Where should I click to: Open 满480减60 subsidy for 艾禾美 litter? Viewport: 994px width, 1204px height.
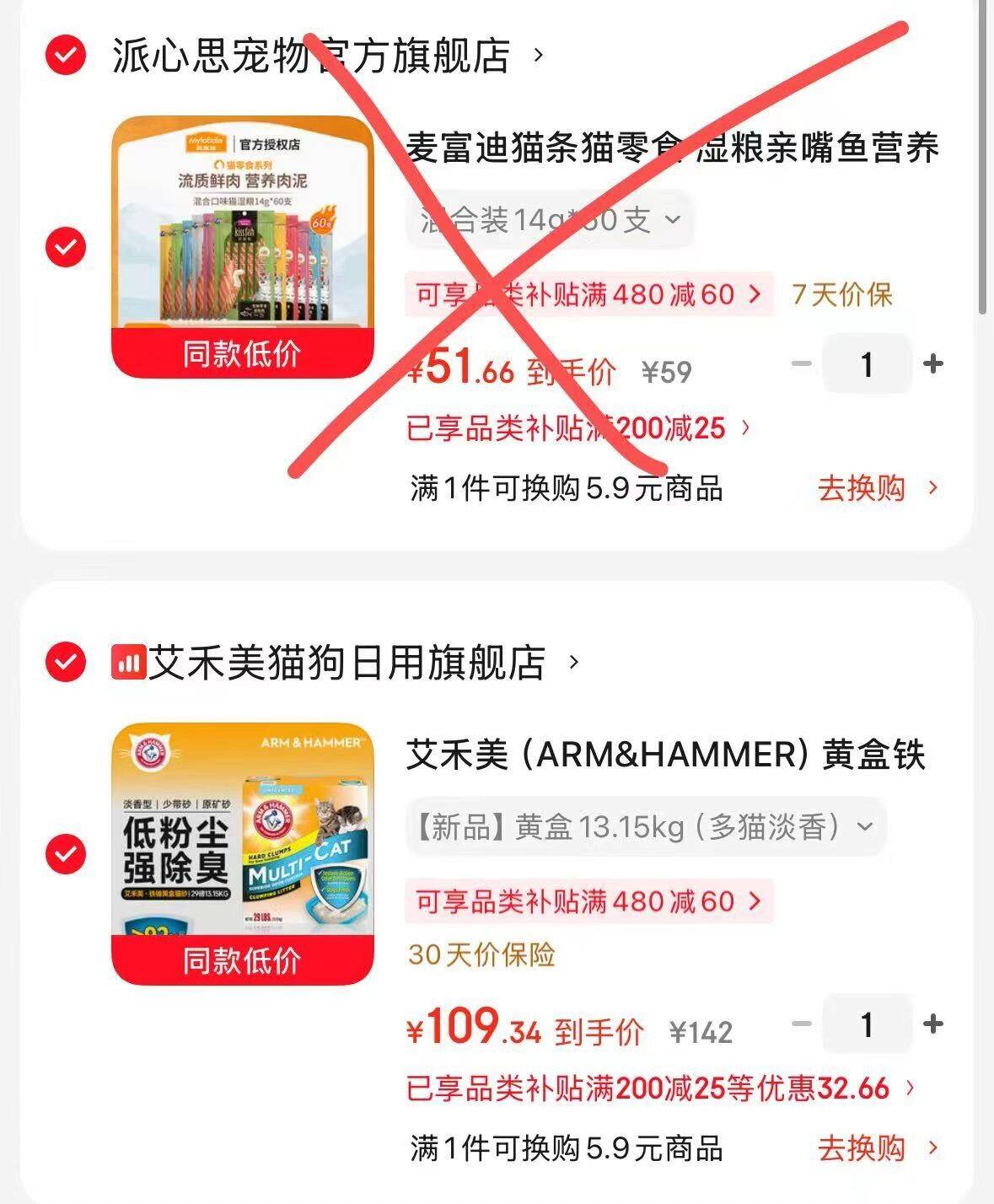coord(588,901)
